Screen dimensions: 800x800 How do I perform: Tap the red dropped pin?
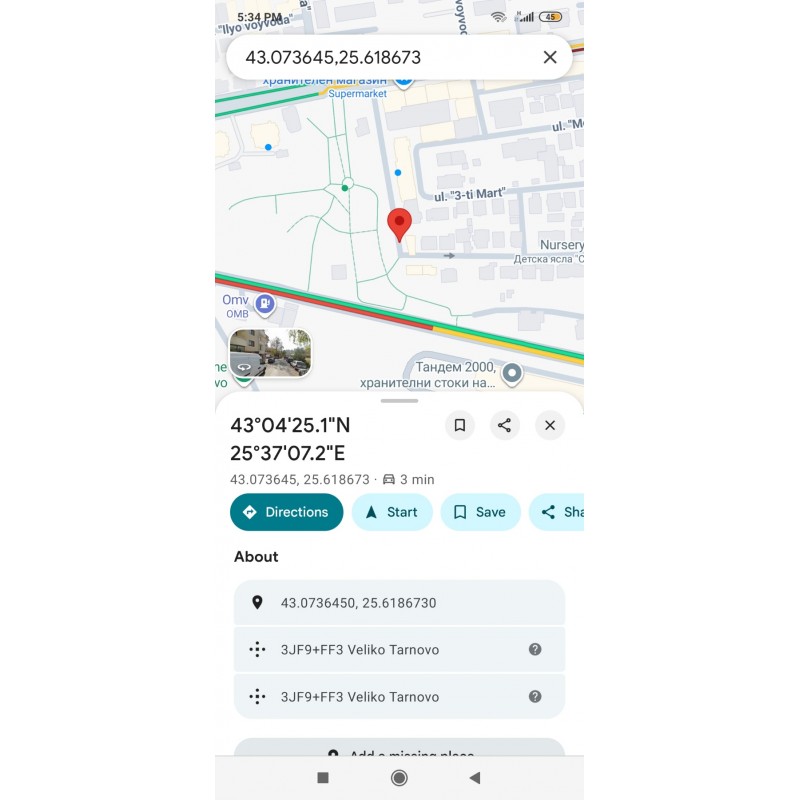[399, 224]
